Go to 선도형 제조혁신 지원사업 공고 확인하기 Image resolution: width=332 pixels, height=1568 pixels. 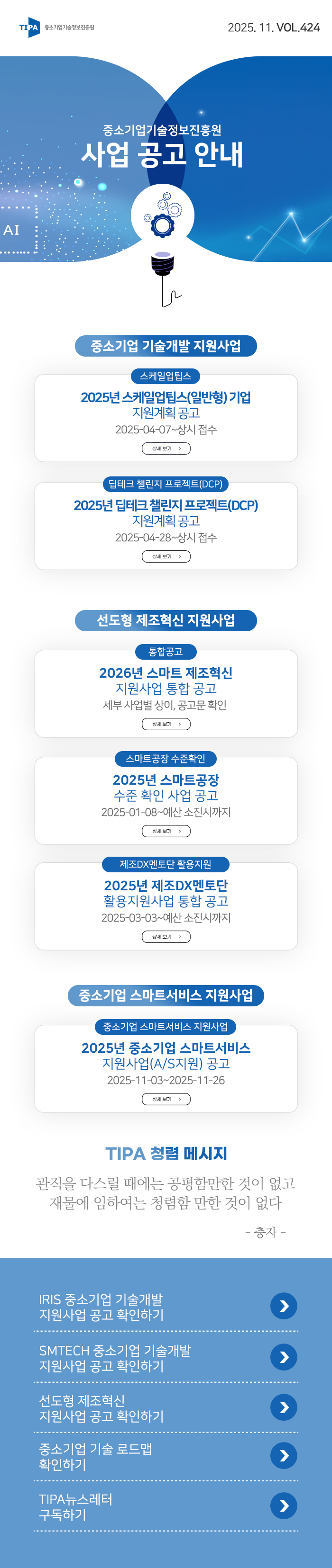283,1407
